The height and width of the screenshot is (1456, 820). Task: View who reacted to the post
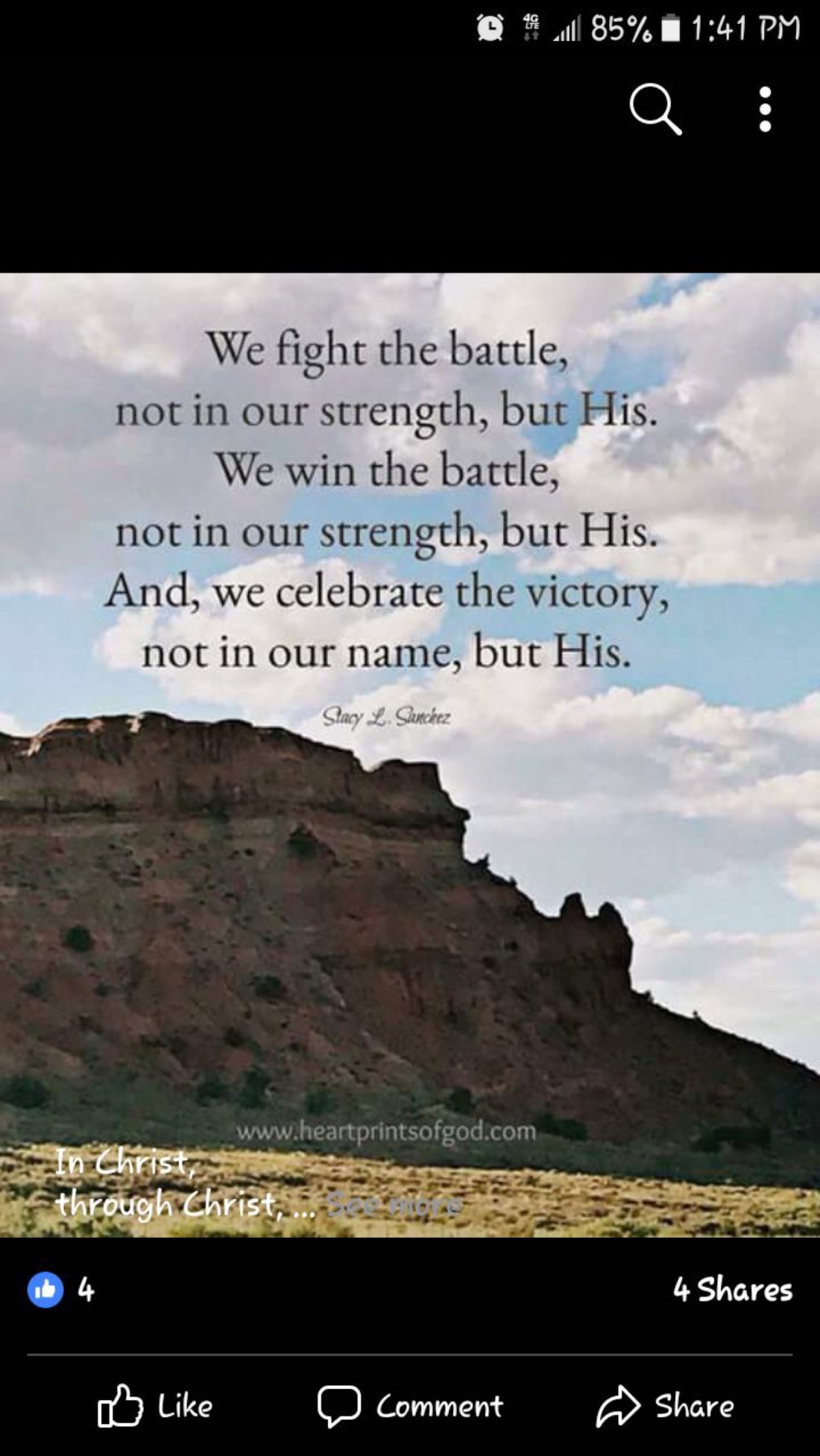click(x=61, y=1289)
